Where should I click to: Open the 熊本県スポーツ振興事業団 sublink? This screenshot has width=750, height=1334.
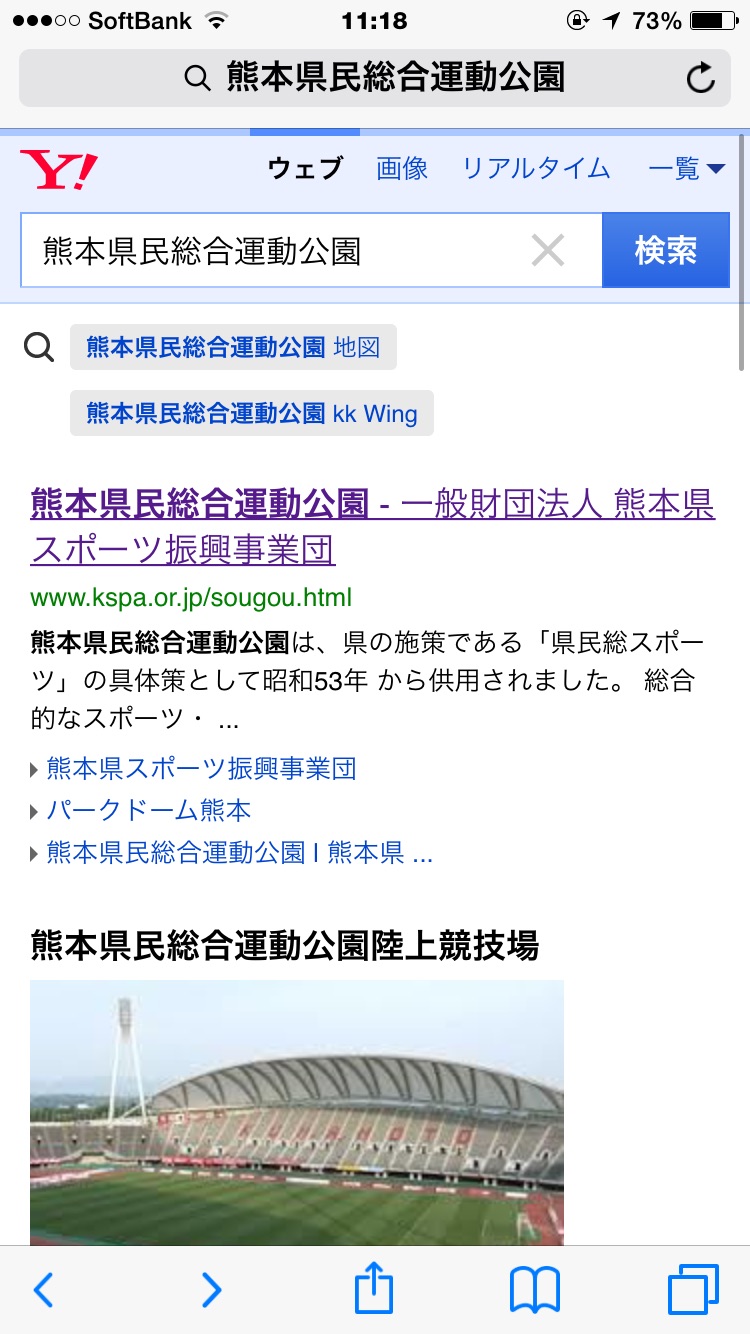[x=201, y=768]
